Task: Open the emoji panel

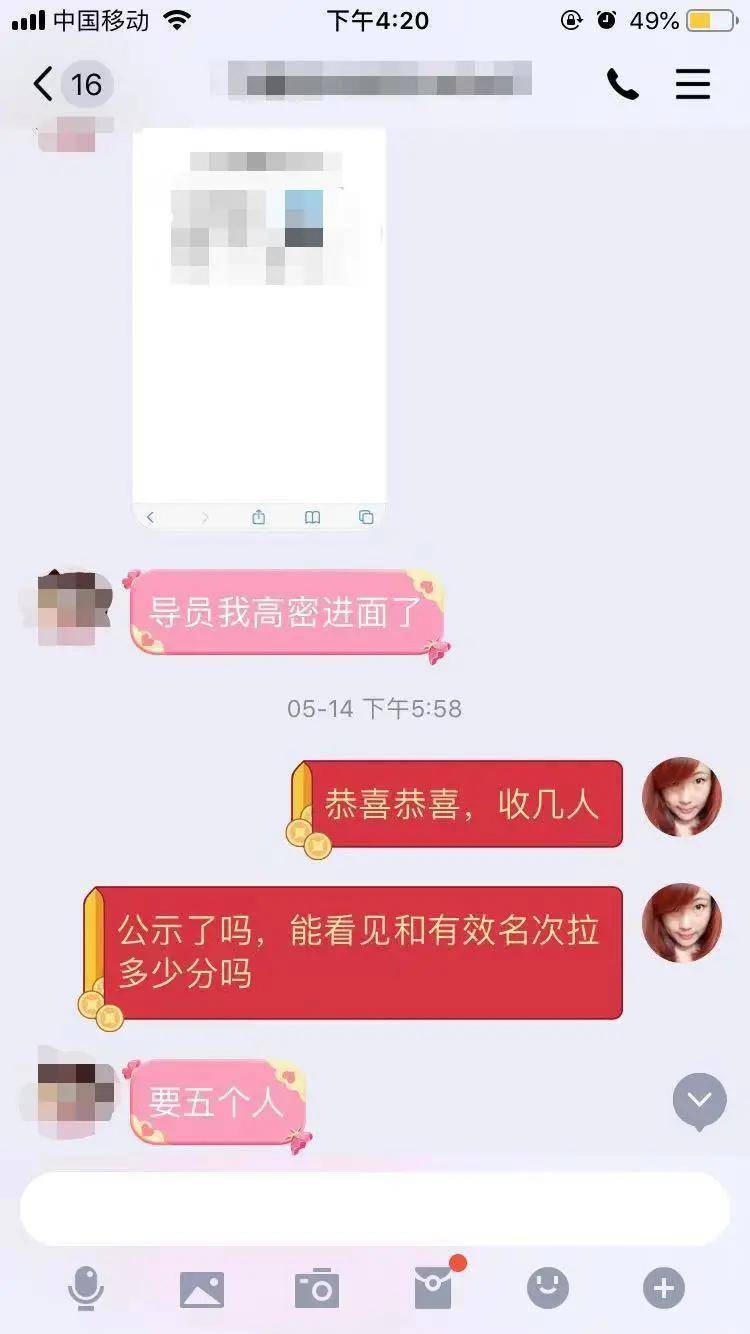Action: coord(548,1289)
